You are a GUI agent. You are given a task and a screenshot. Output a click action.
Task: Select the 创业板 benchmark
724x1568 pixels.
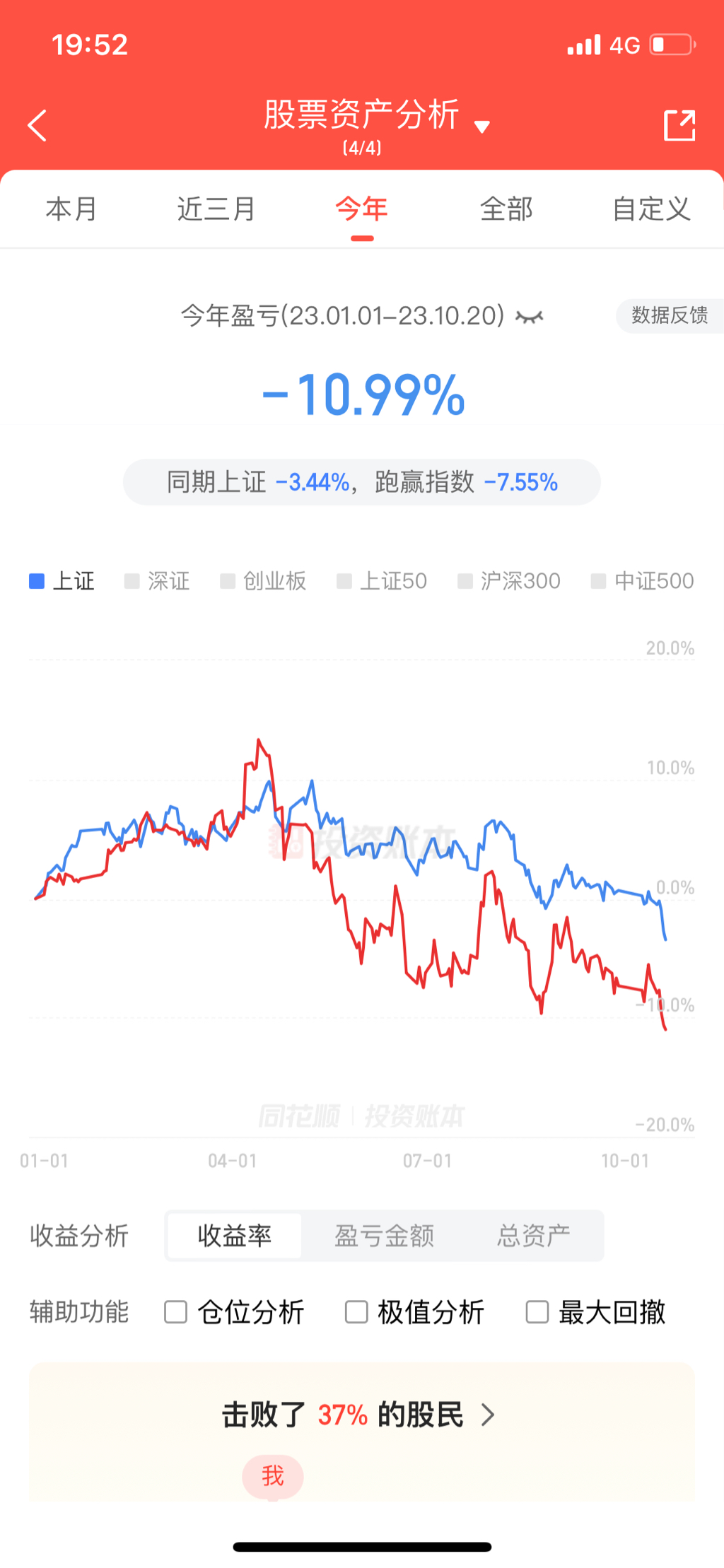tap(263, 581)
